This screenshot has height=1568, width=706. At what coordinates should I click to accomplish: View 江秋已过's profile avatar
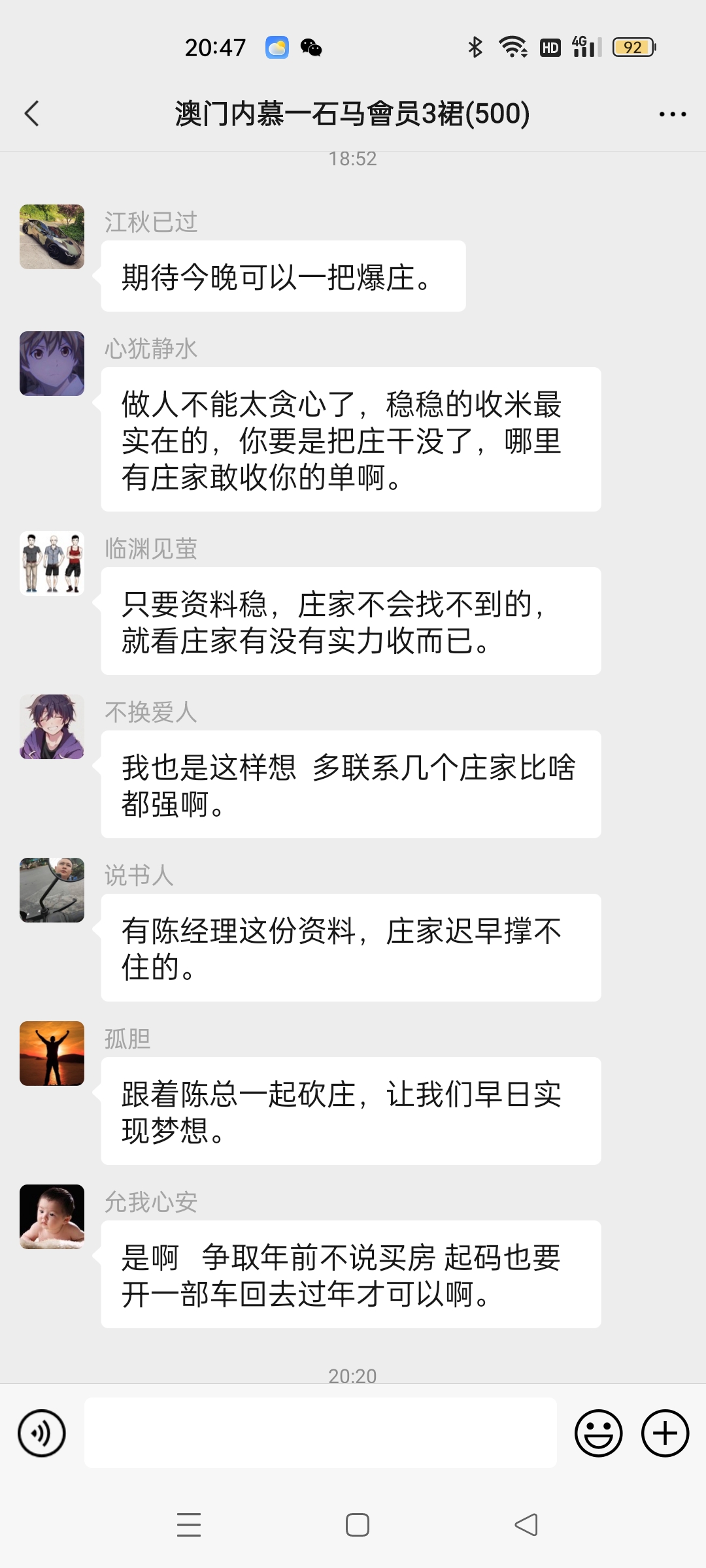click(52, 237)
